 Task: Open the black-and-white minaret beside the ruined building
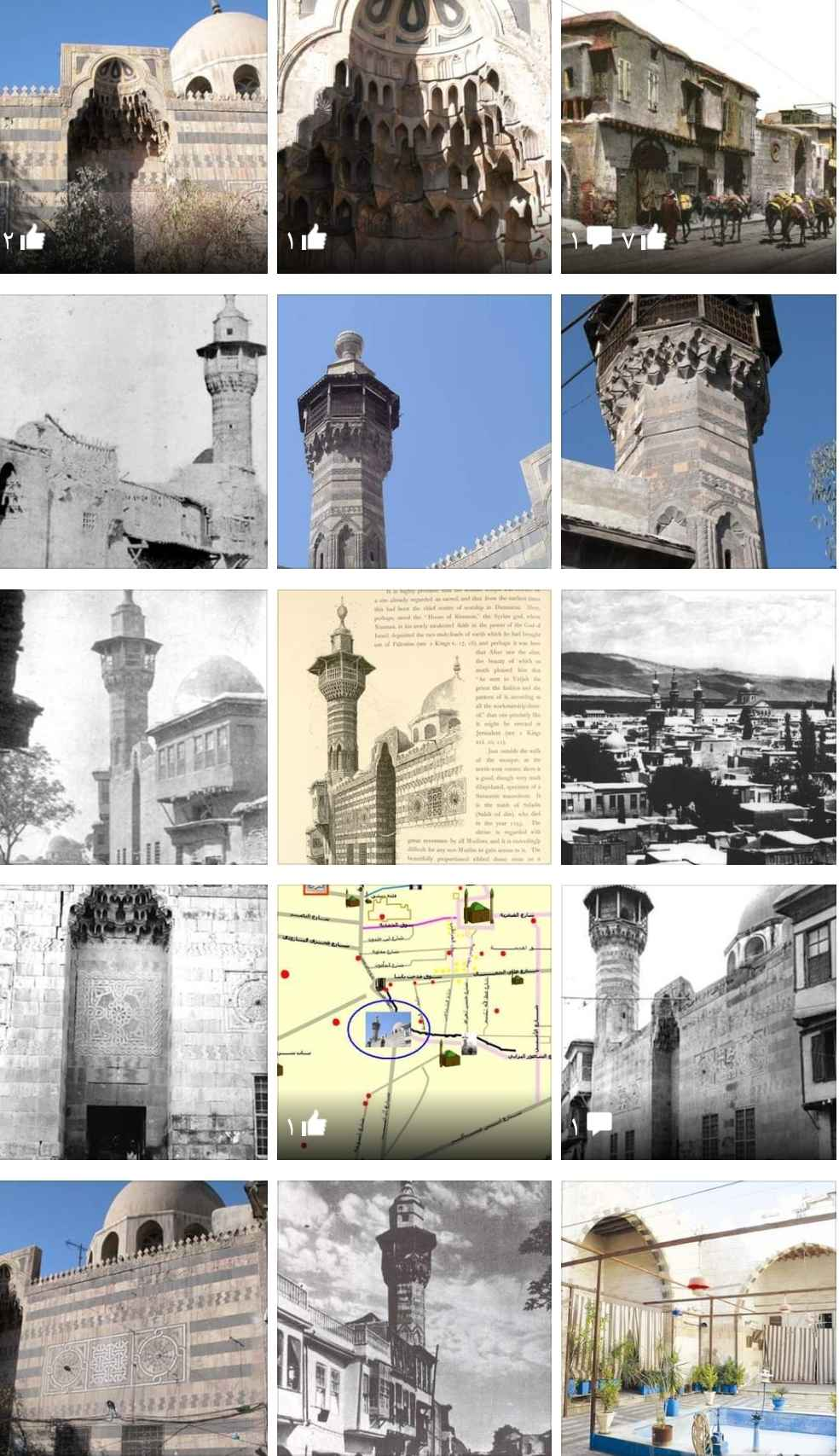click(x=133, y=431)
